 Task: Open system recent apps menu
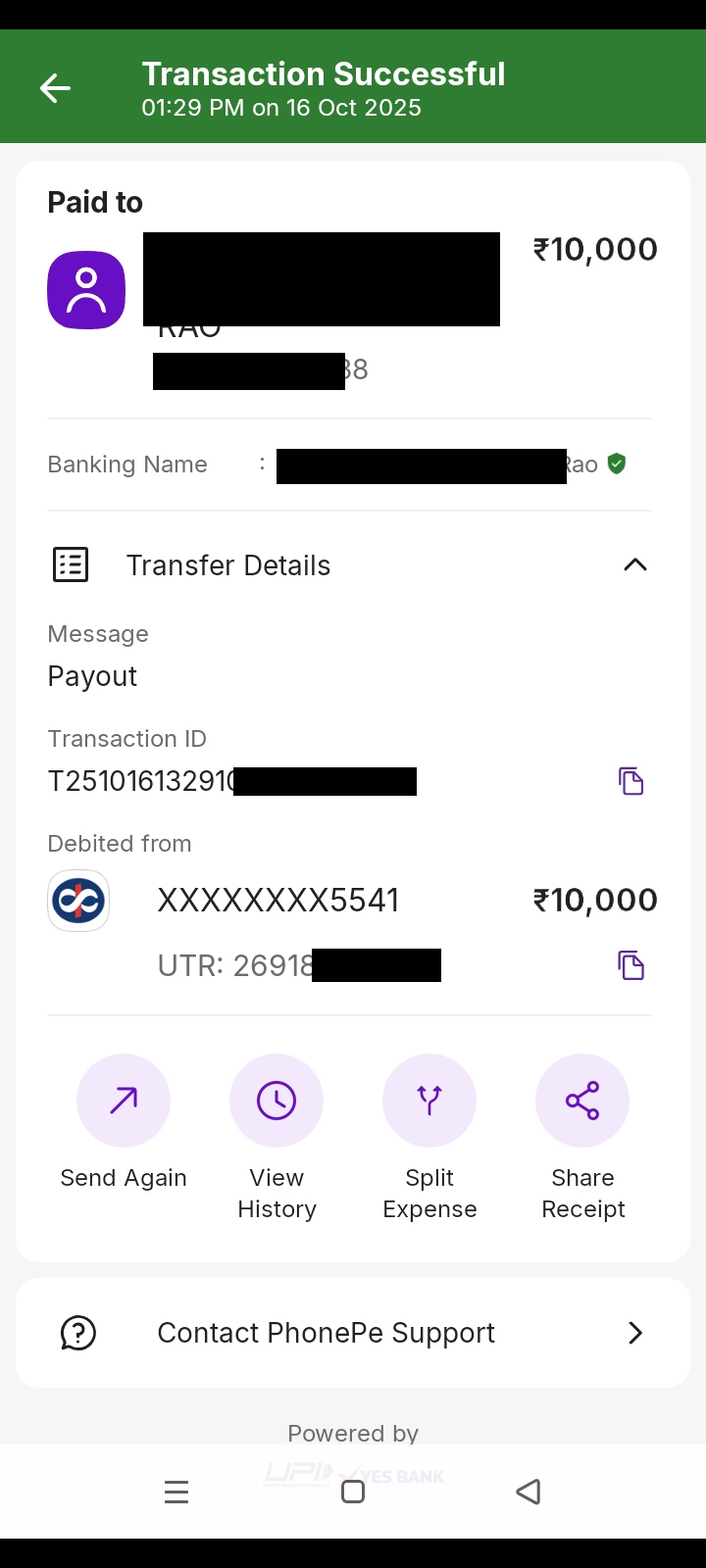click(x=176, y=1492)
